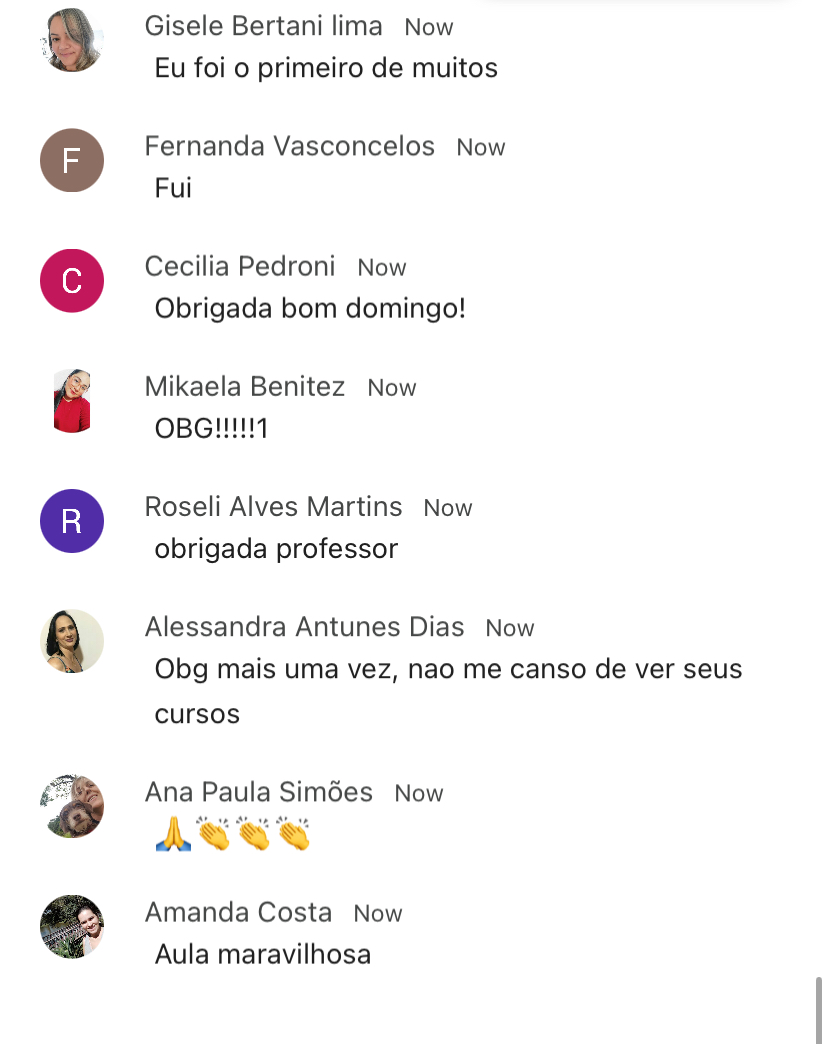The height and width of the screenshot is (1044, 828).
Task: View Ana Paula Simões's profile picture
Action: 72,806
